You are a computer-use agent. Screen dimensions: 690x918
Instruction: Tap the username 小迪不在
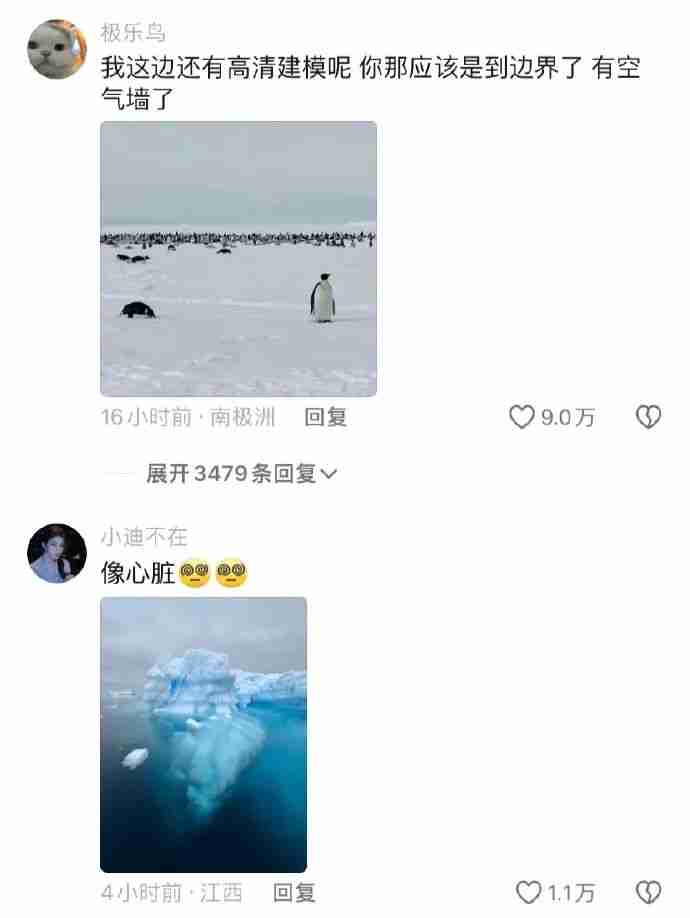click(x=143, y=537)
